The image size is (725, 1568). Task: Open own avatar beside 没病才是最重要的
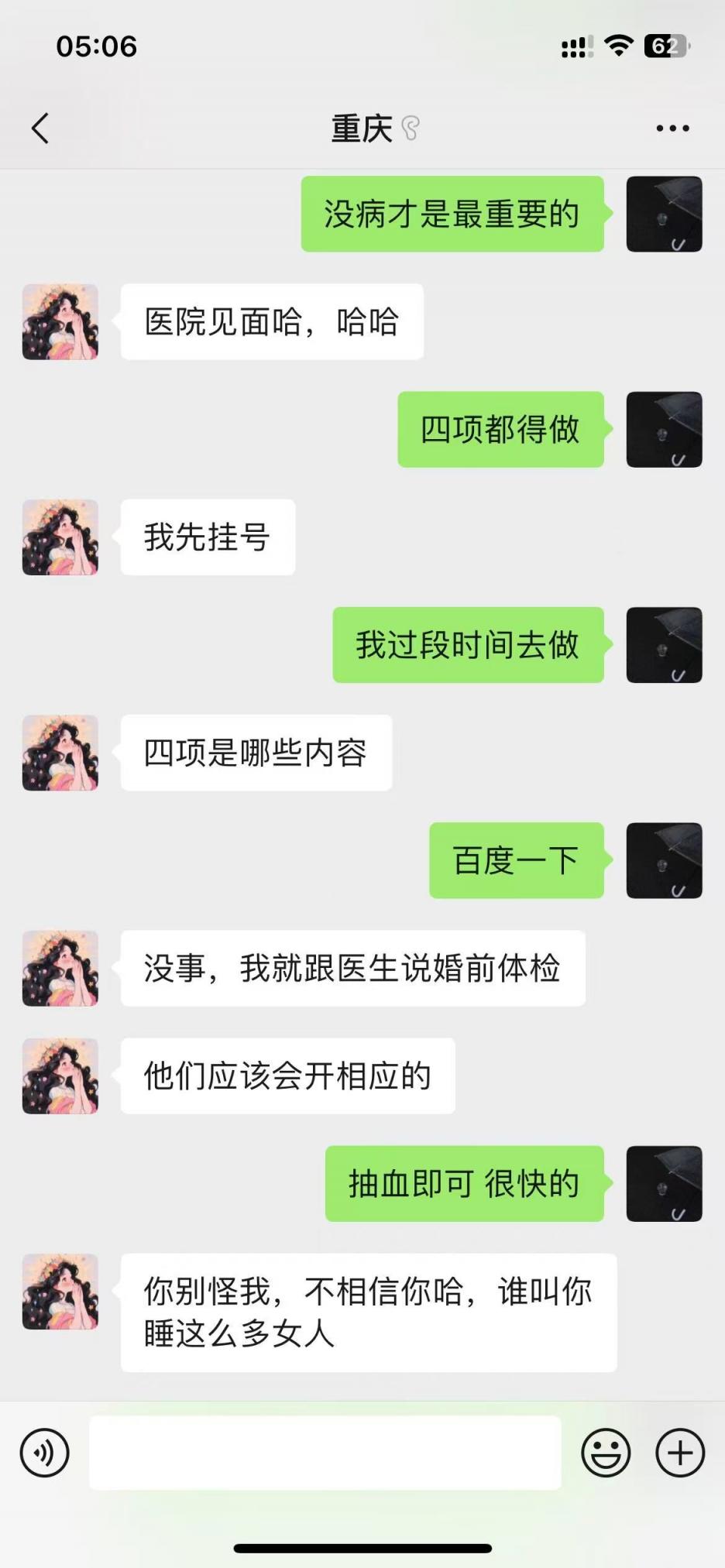[x=664, y=214]
